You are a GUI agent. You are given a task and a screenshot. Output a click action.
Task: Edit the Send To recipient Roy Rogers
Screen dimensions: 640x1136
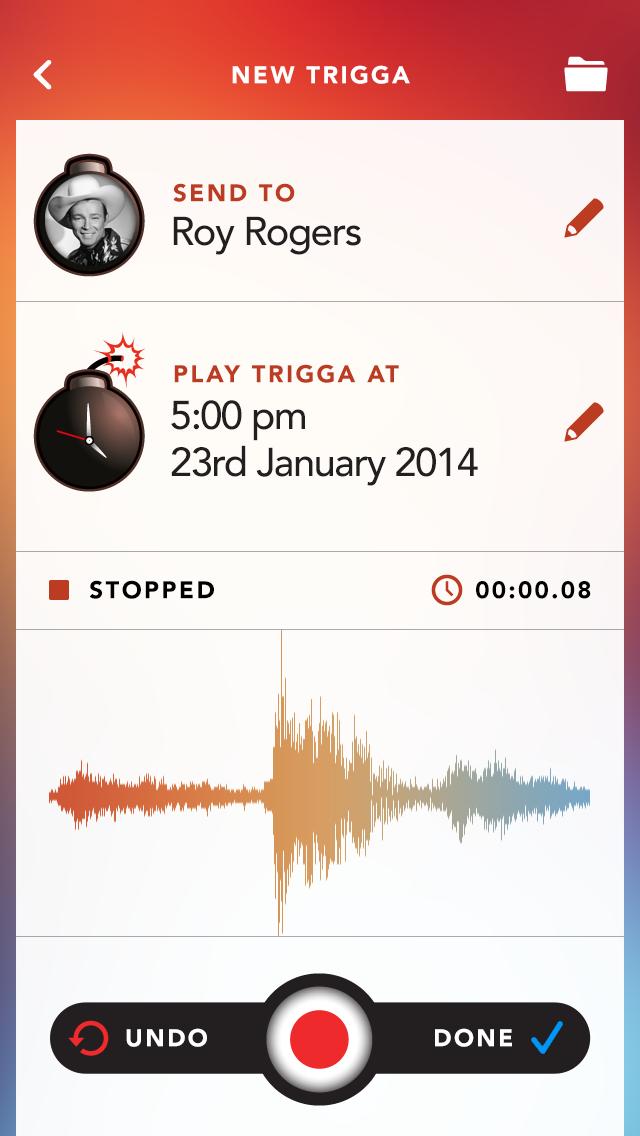tap(584, 217)
